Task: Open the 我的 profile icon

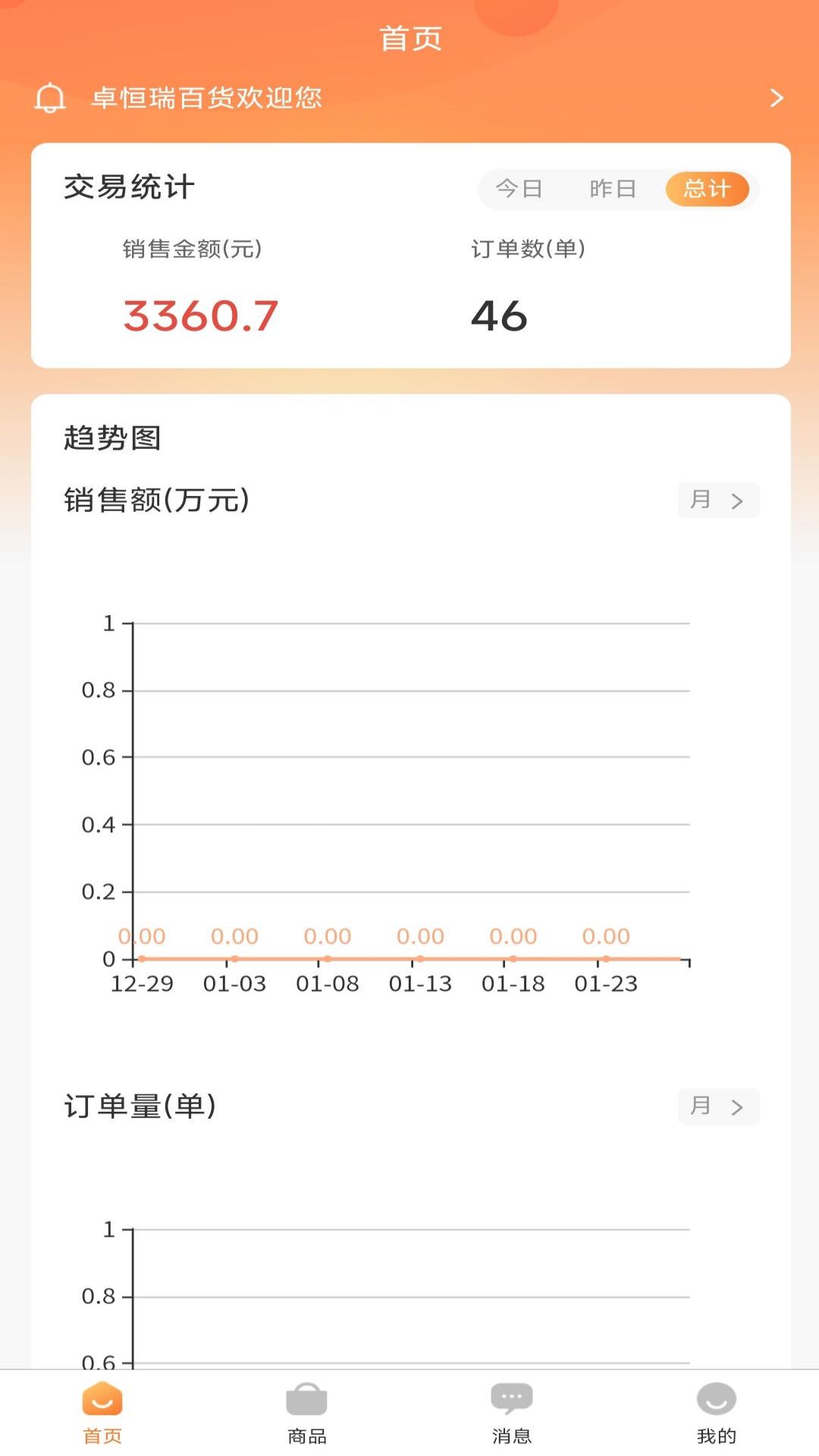Action: tap(717, 1399)
